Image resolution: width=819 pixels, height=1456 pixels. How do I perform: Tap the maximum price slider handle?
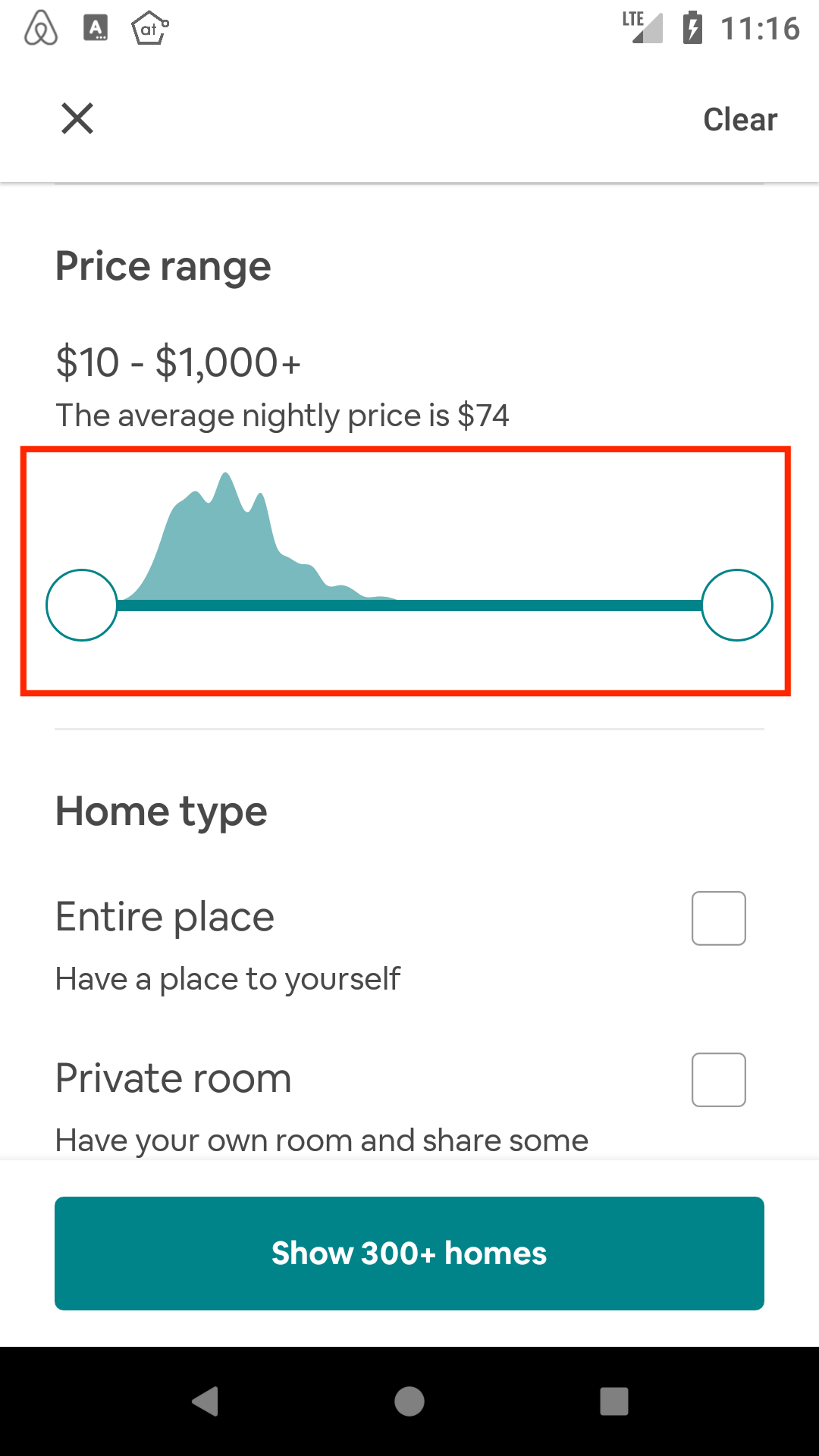pyautogui.click(x=737, y=605)
